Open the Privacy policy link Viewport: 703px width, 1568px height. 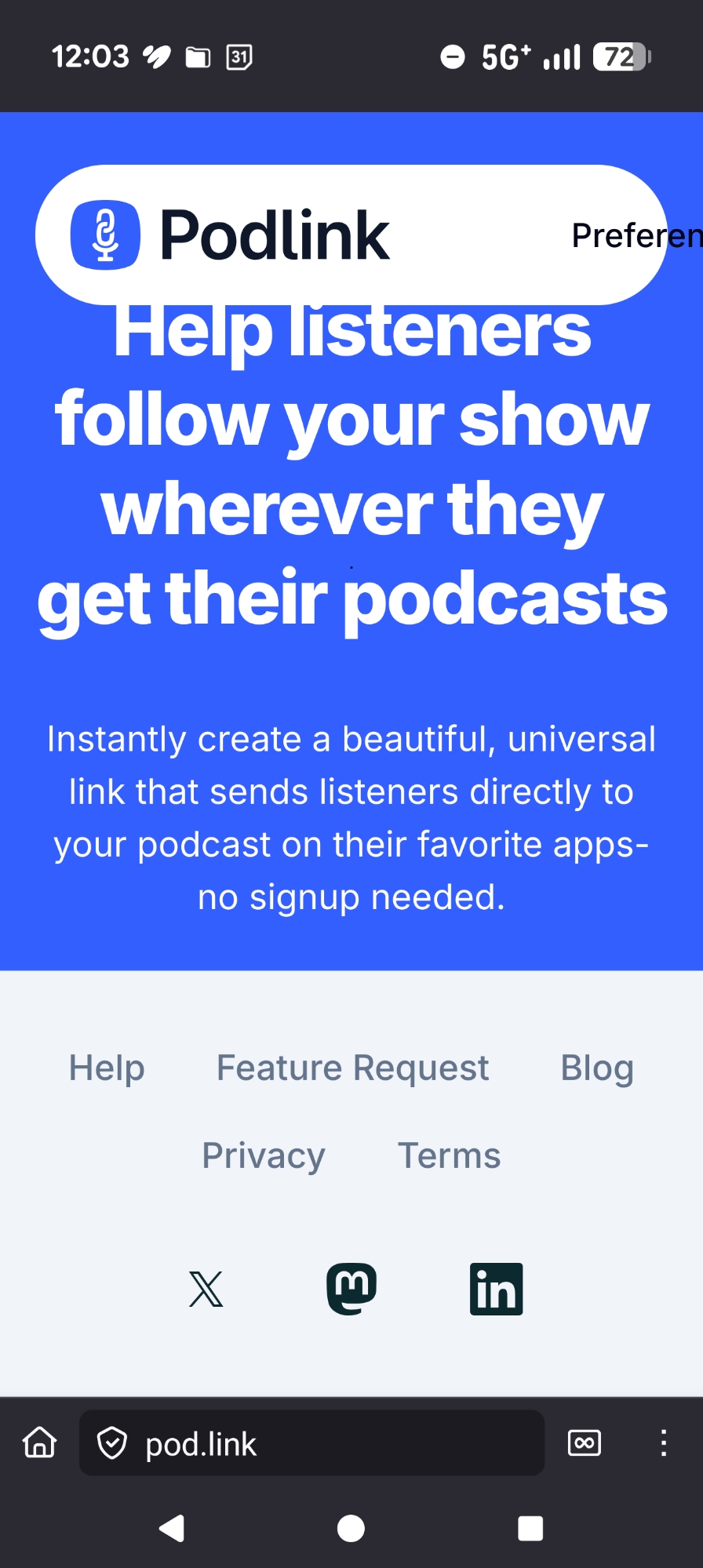coord(264,1155)
